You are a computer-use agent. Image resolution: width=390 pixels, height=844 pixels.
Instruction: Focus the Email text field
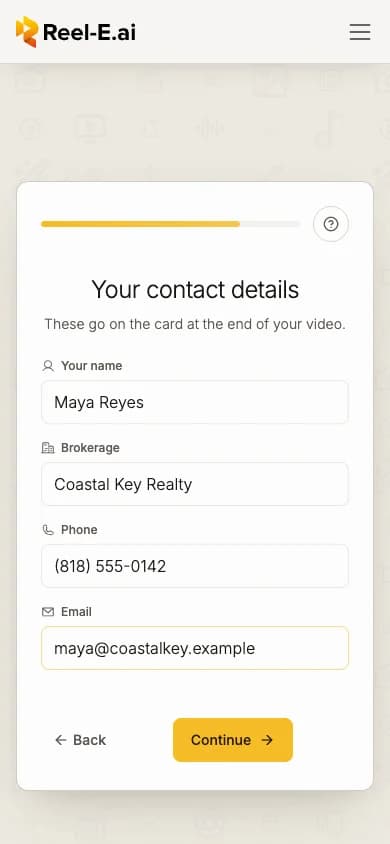(195, 648)
